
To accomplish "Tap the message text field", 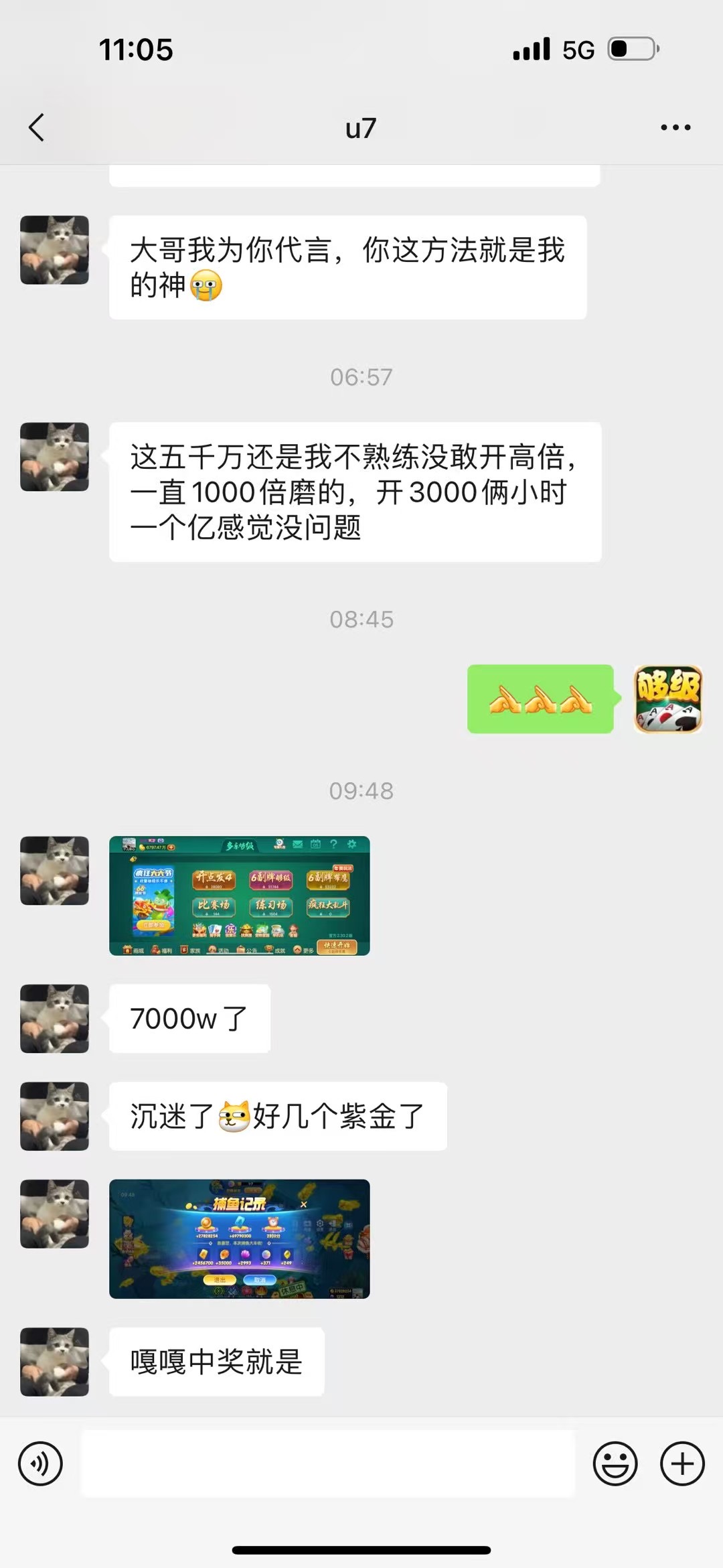I will pos(328,1464).
